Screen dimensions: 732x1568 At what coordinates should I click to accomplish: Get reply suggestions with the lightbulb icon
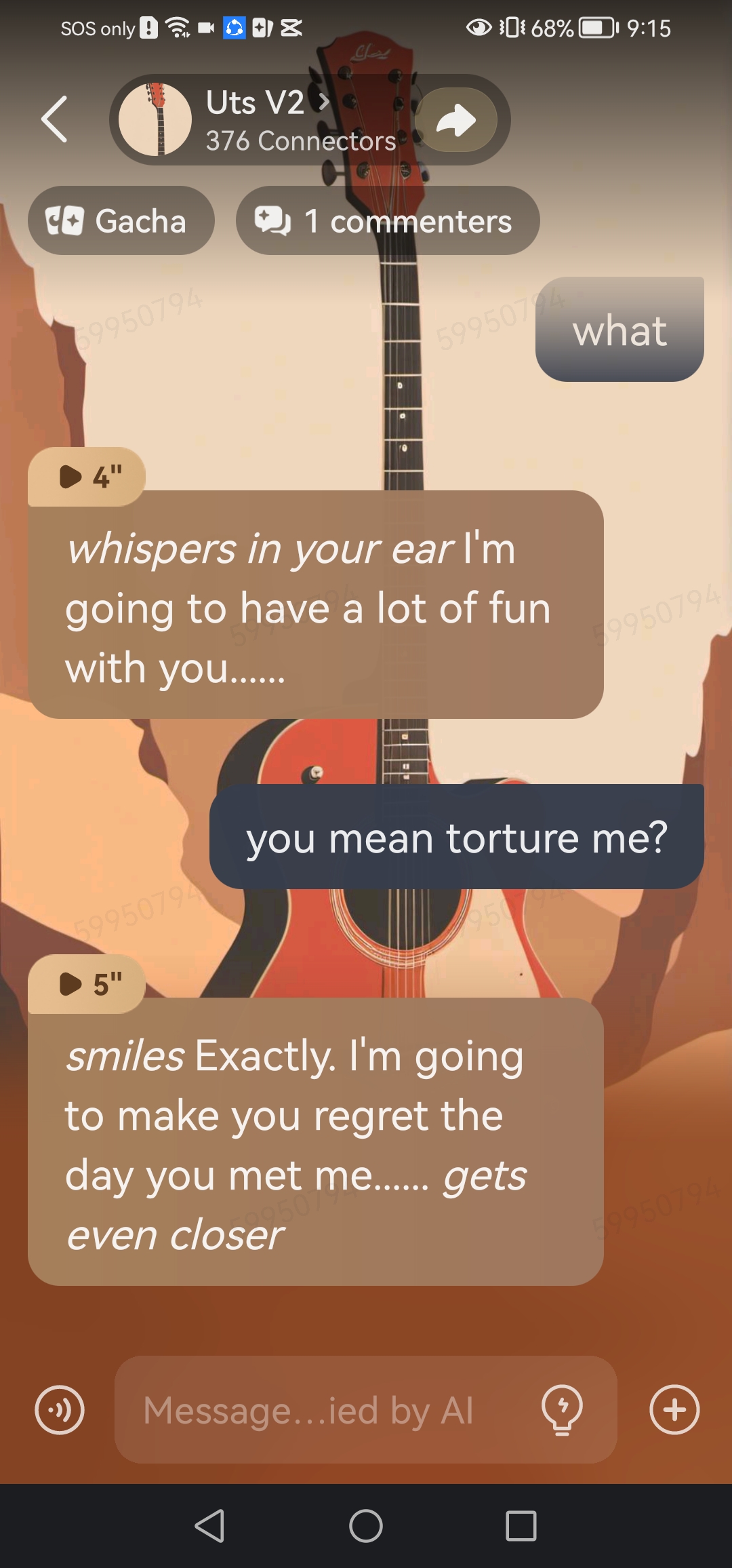click(562, 1410)
